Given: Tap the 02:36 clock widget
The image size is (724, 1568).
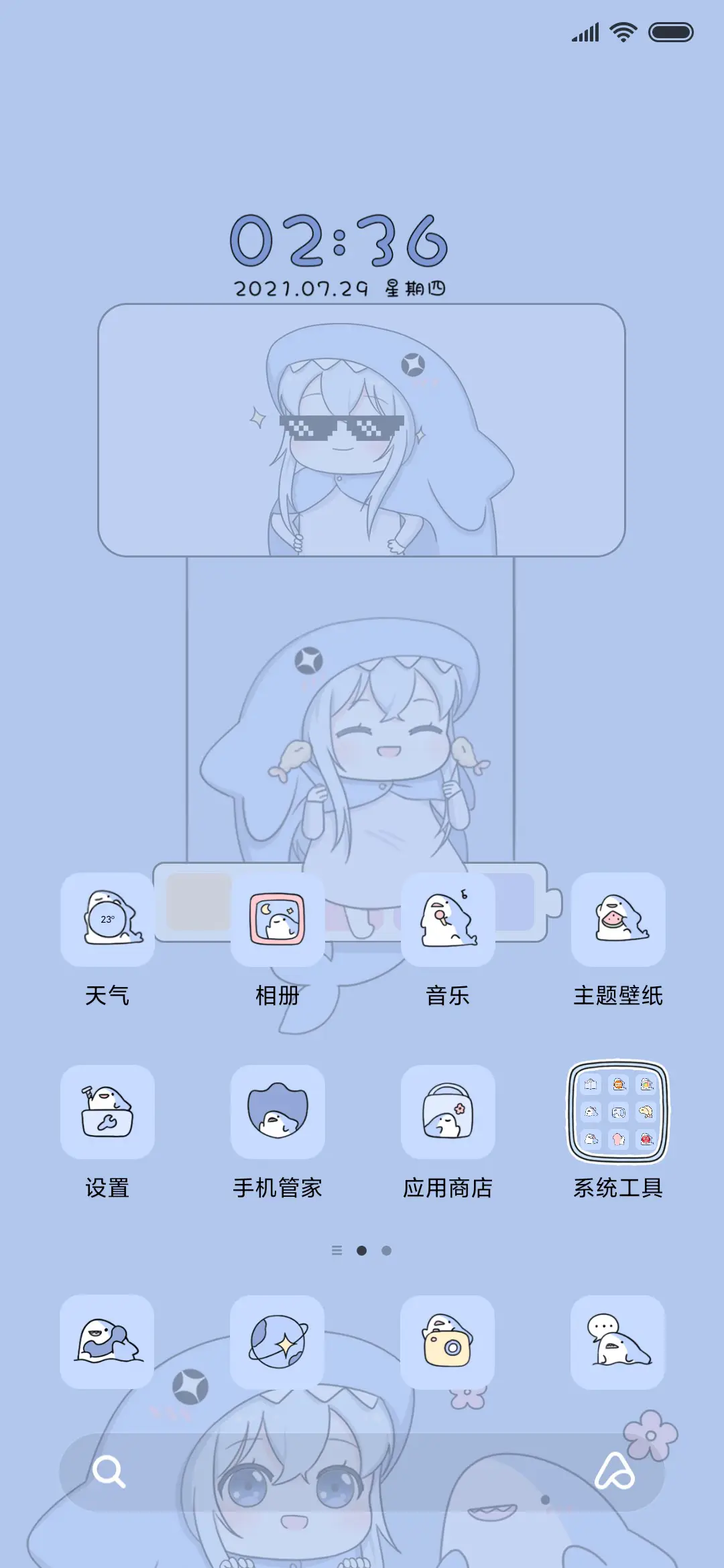Looking at the screenshot, I should (338, 245).
